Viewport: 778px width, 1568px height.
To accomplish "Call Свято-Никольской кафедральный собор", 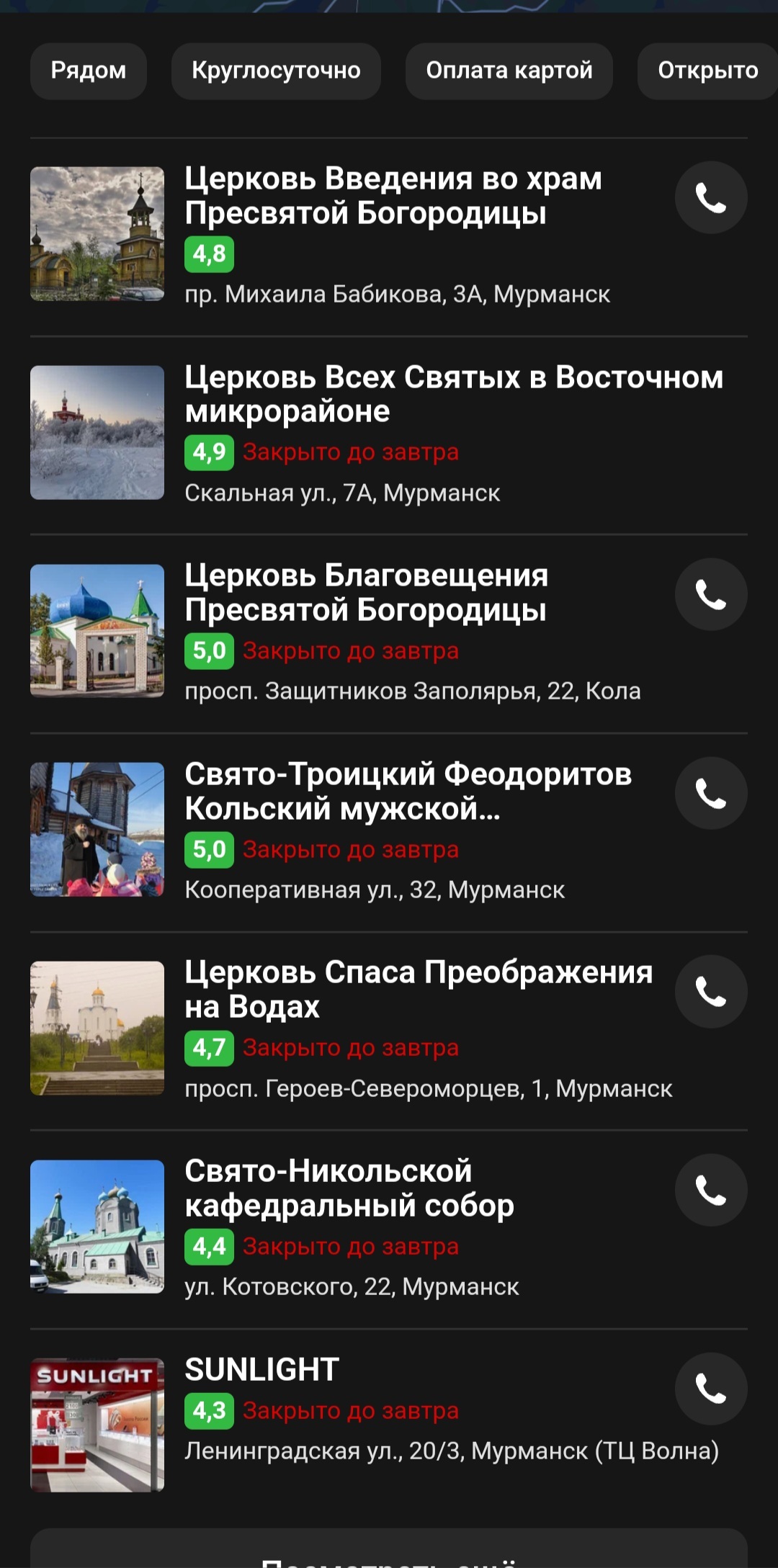I will pos(710,1190).
